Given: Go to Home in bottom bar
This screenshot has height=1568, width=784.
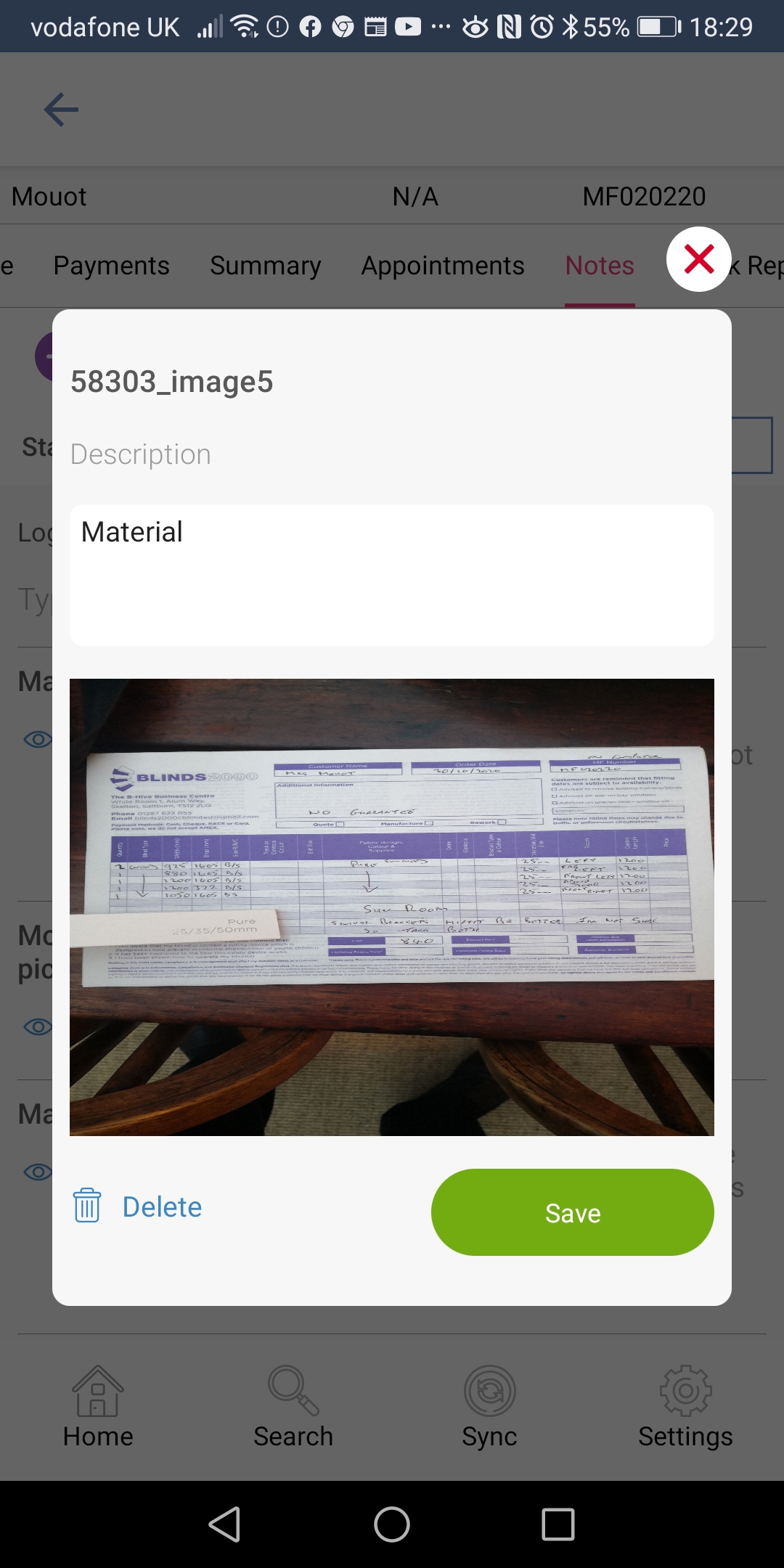Looking at the screenshot, I should pyautogui.click(x=98, y=1407).
